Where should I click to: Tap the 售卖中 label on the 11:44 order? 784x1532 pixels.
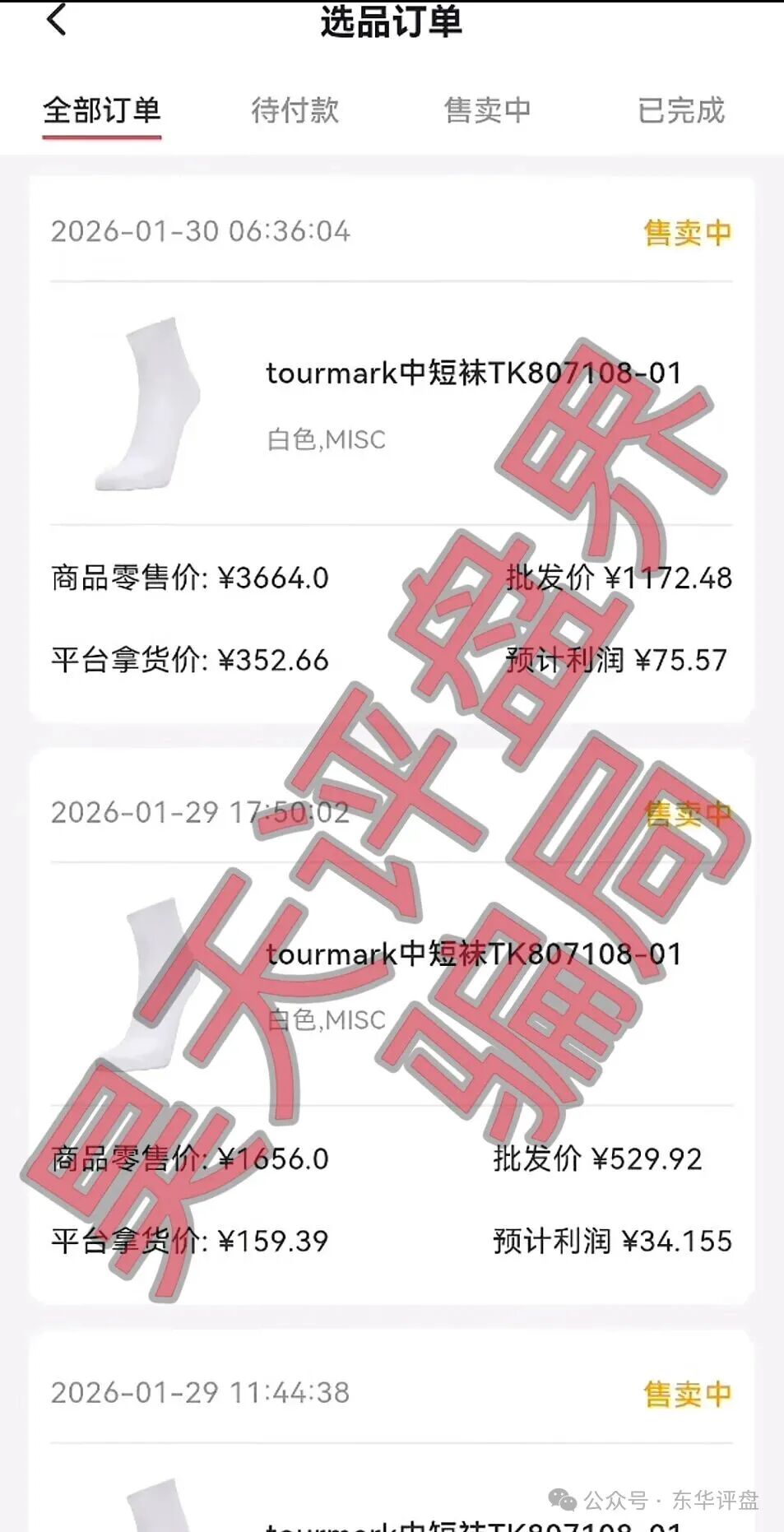tap(689, 1392)
